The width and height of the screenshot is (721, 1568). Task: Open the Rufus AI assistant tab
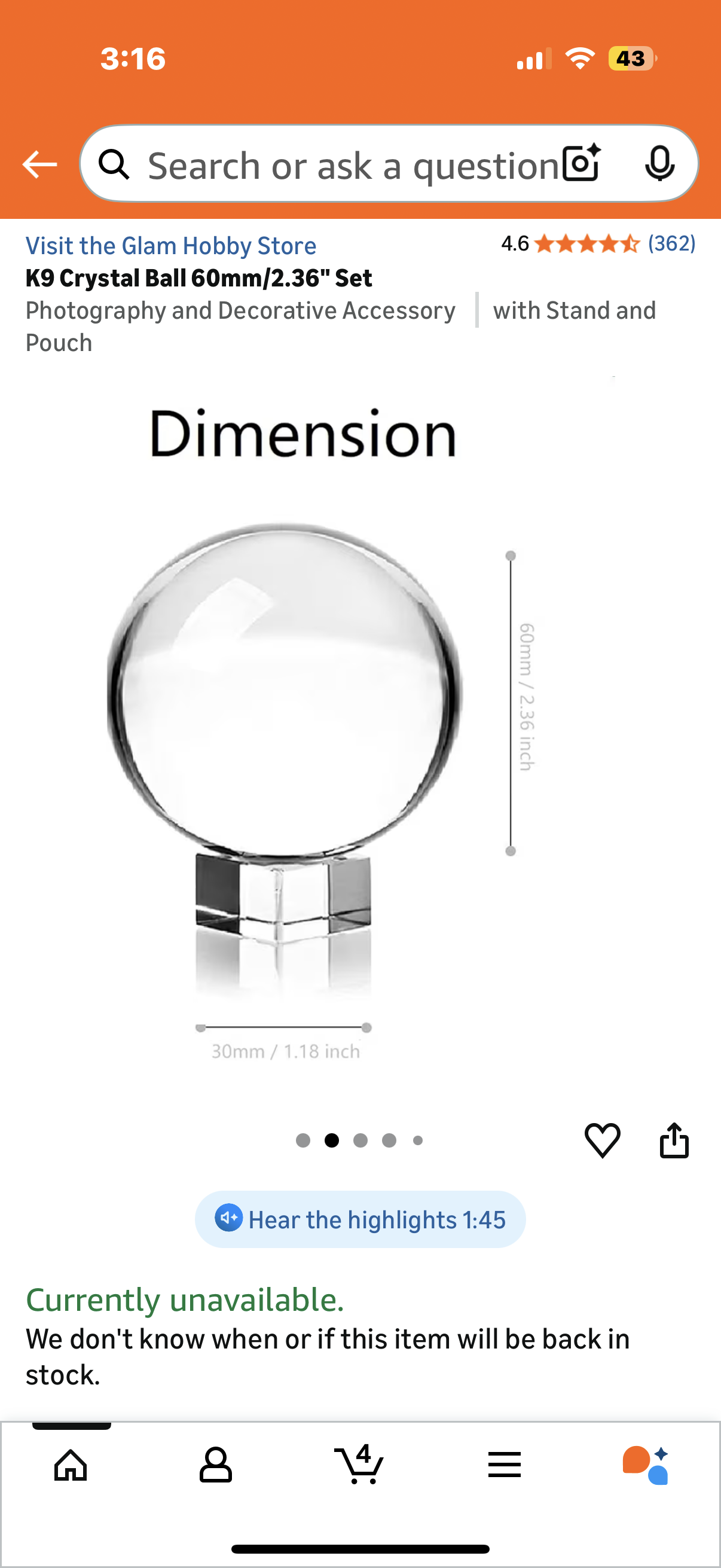pyautogui.click(x=646, y=1465)
